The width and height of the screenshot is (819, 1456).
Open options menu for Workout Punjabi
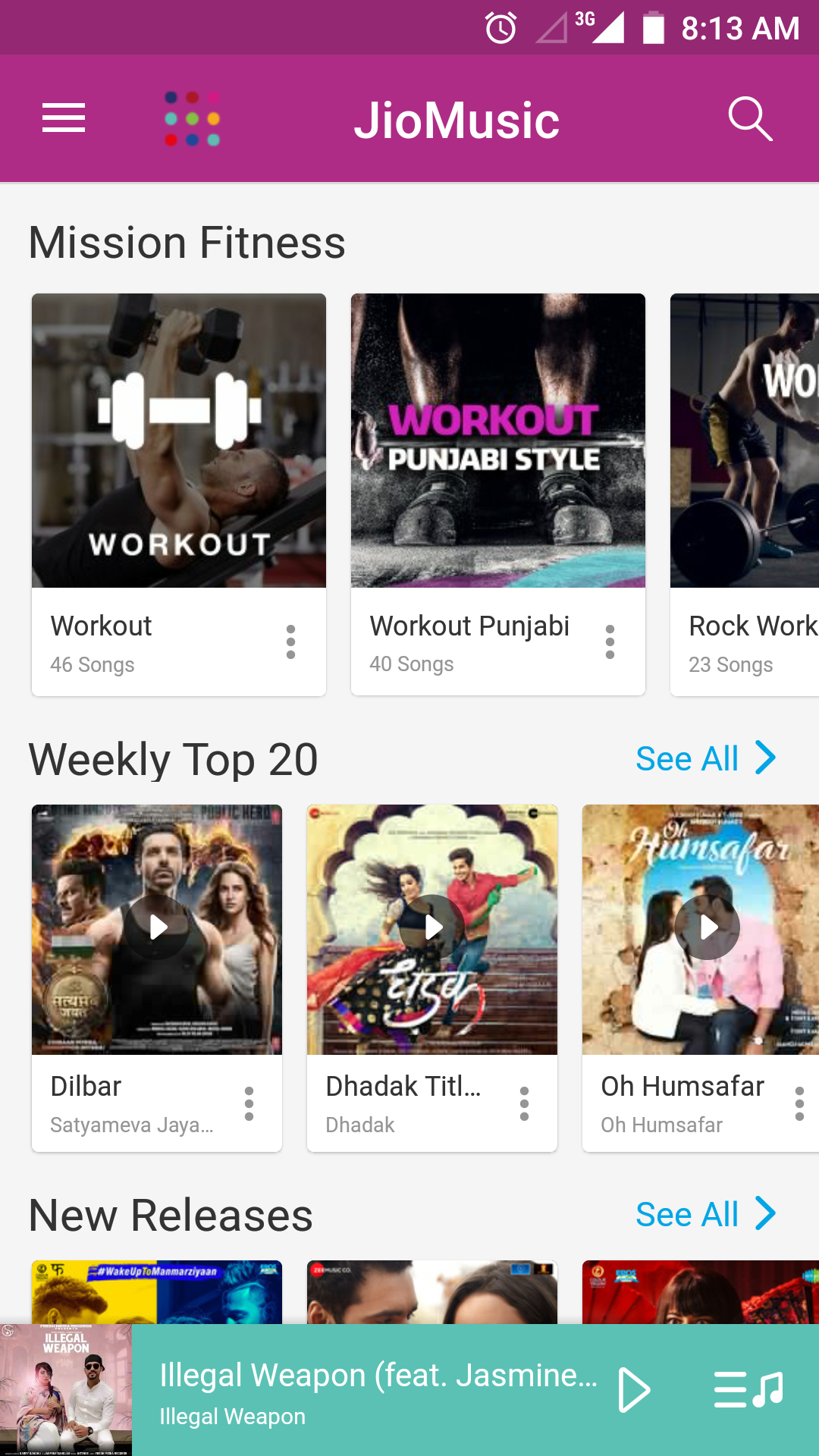[610, 642]
